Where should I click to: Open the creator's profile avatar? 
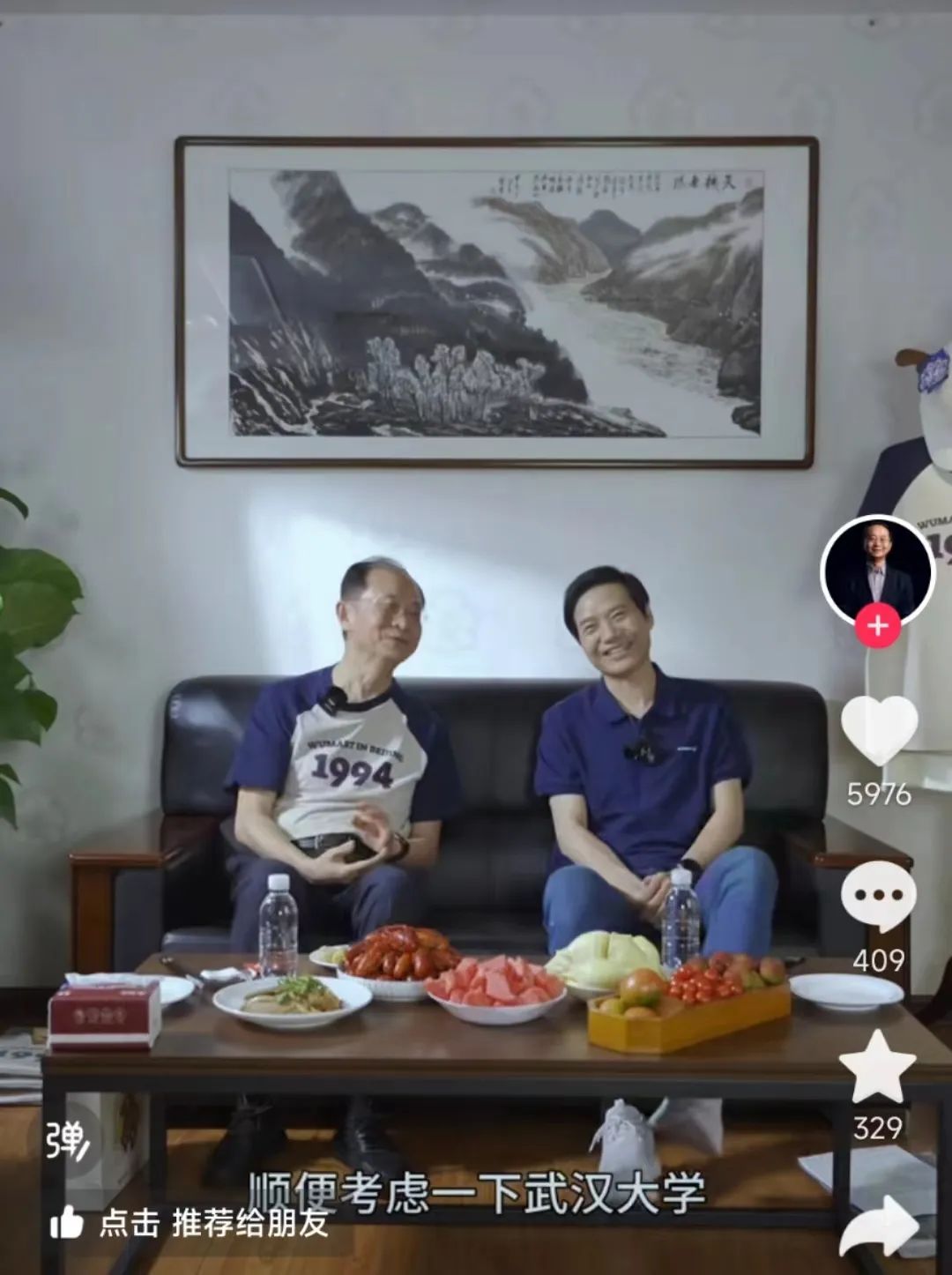876,568
